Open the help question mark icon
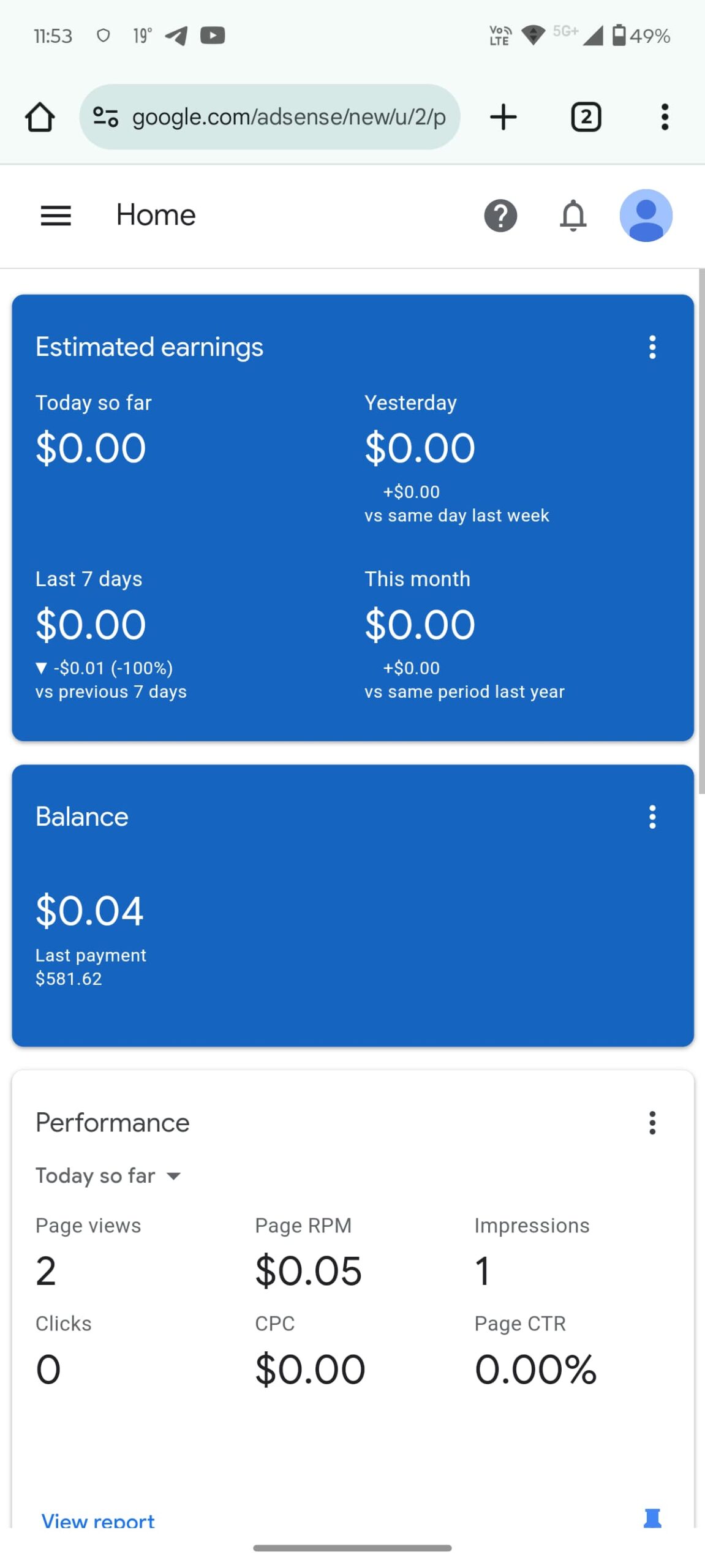 (x=500, y=216)
